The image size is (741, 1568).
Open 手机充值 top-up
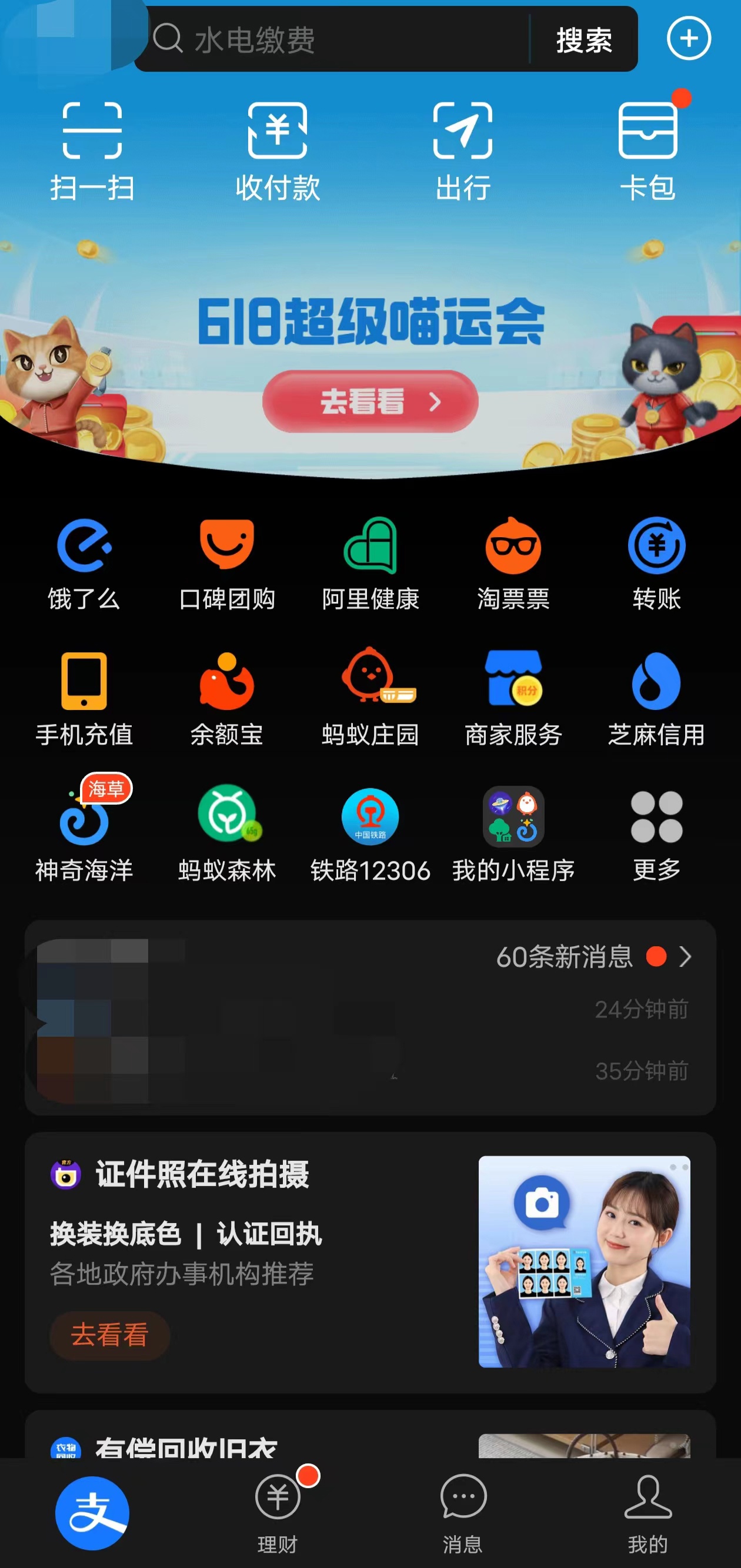coord(84,698)
